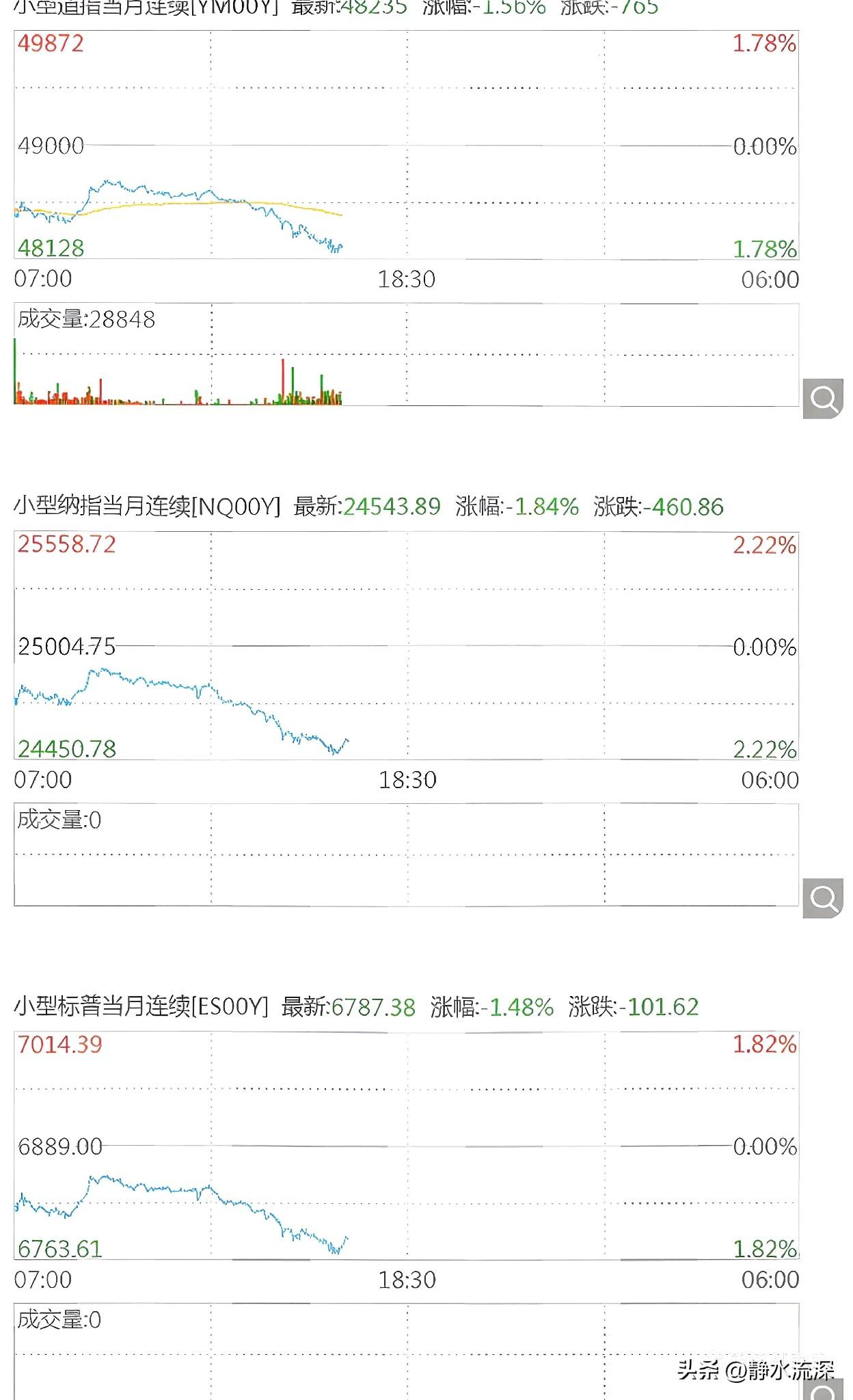Toggle the -1.84% change display on NQ00Y

tap(540, 509)
